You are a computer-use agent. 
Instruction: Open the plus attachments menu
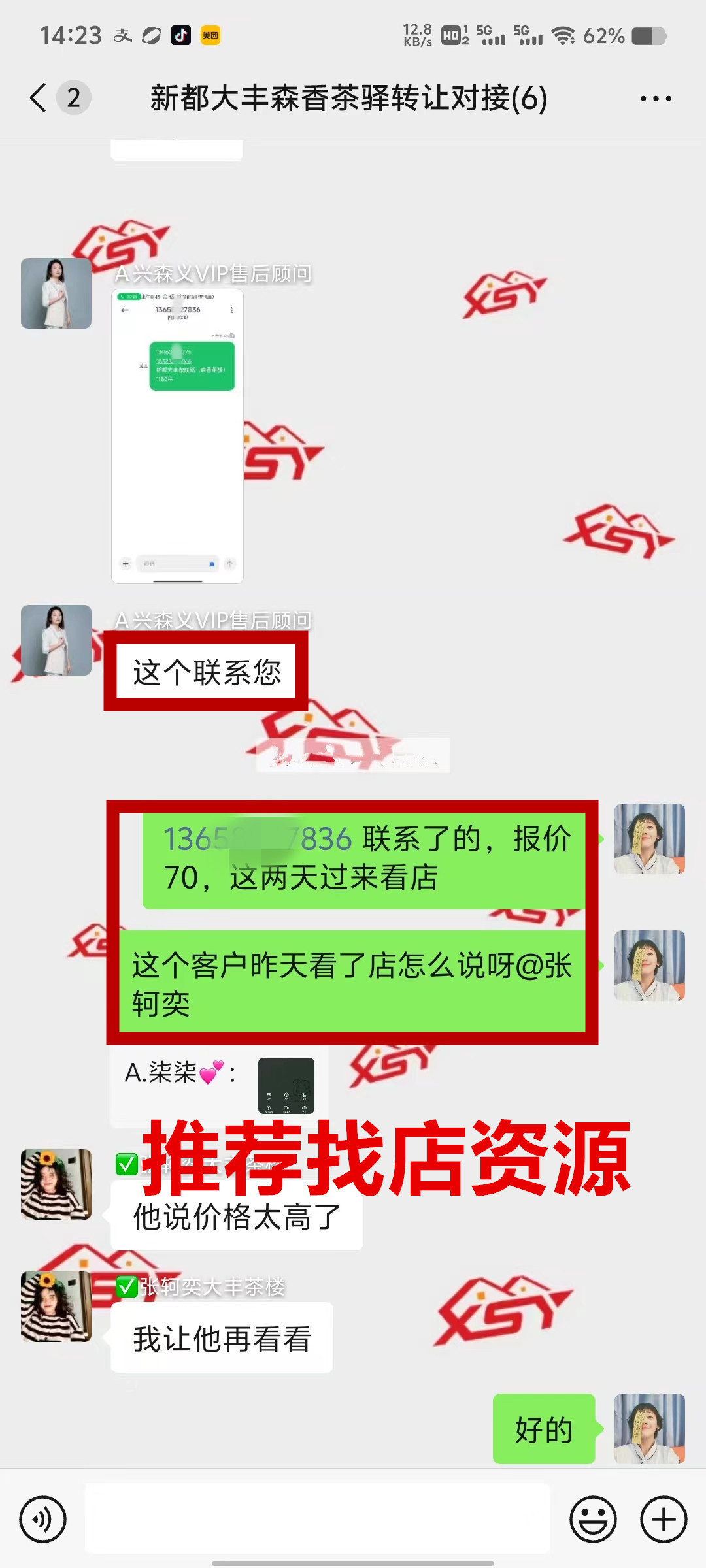(663, 1519)
